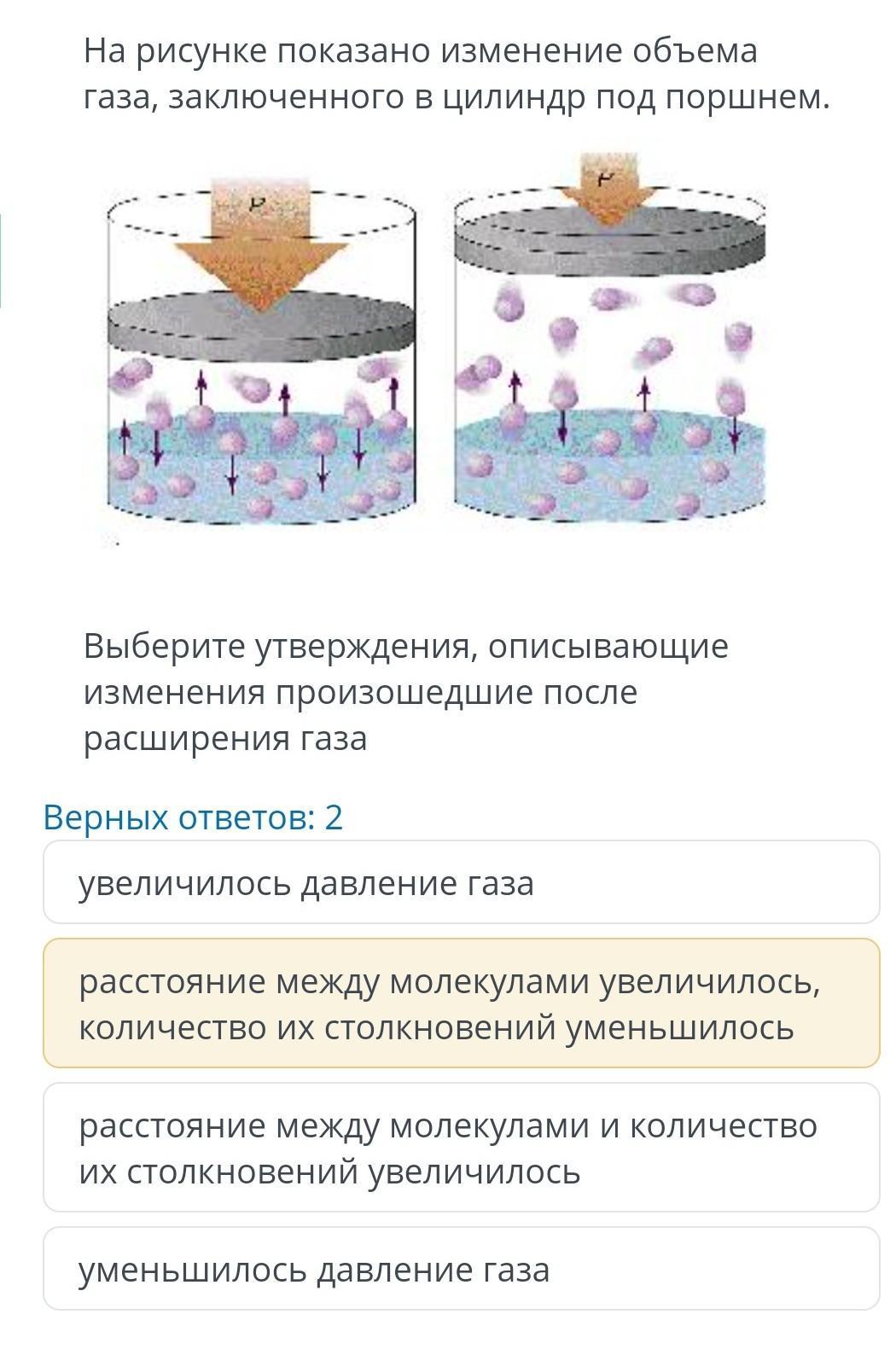Select answer 'уменьшилось давление газа'
Viewport: 896px width, 1349px height.
point(461,1269)
